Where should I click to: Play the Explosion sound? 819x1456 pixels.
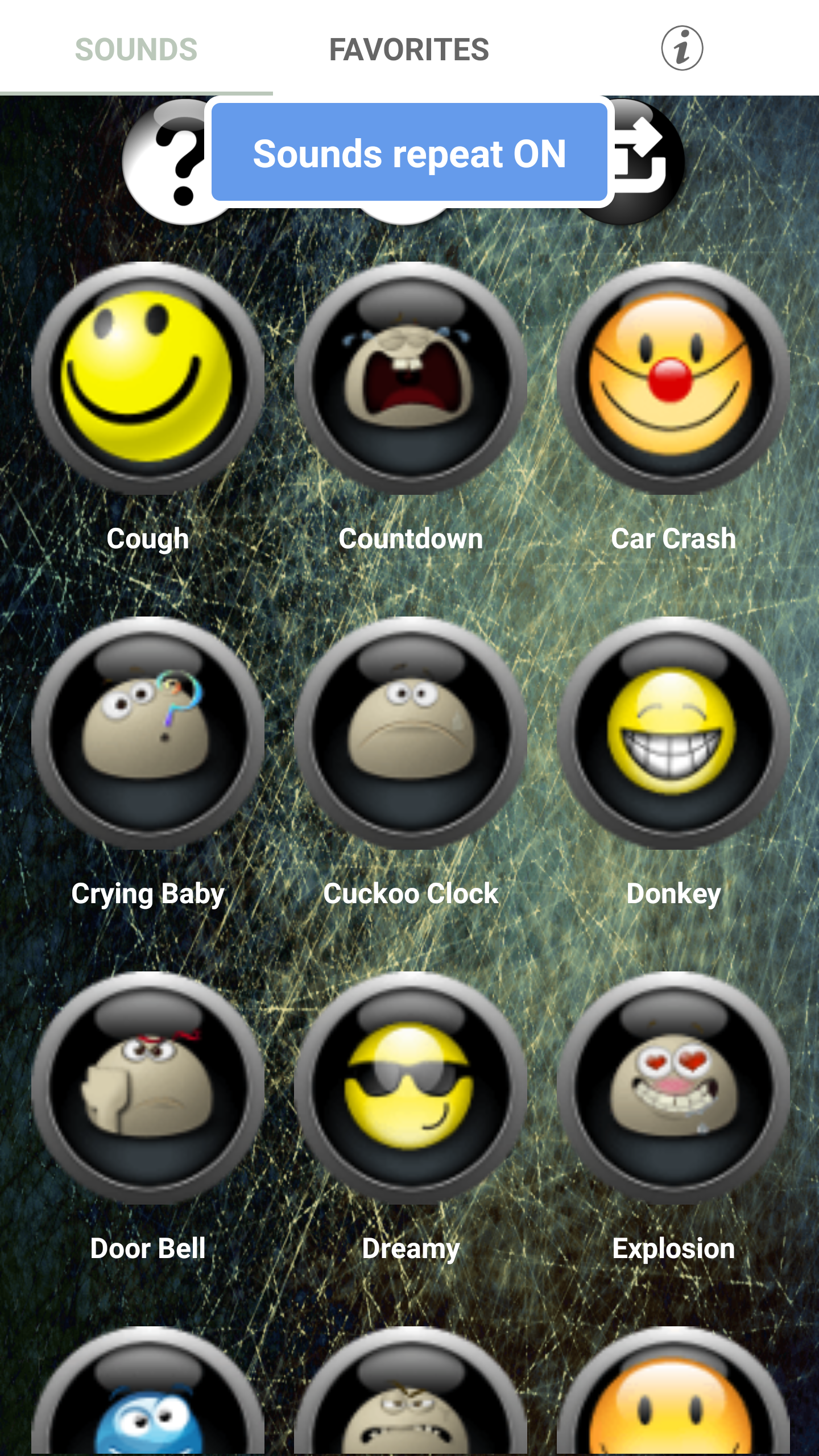click(673, 1088)
